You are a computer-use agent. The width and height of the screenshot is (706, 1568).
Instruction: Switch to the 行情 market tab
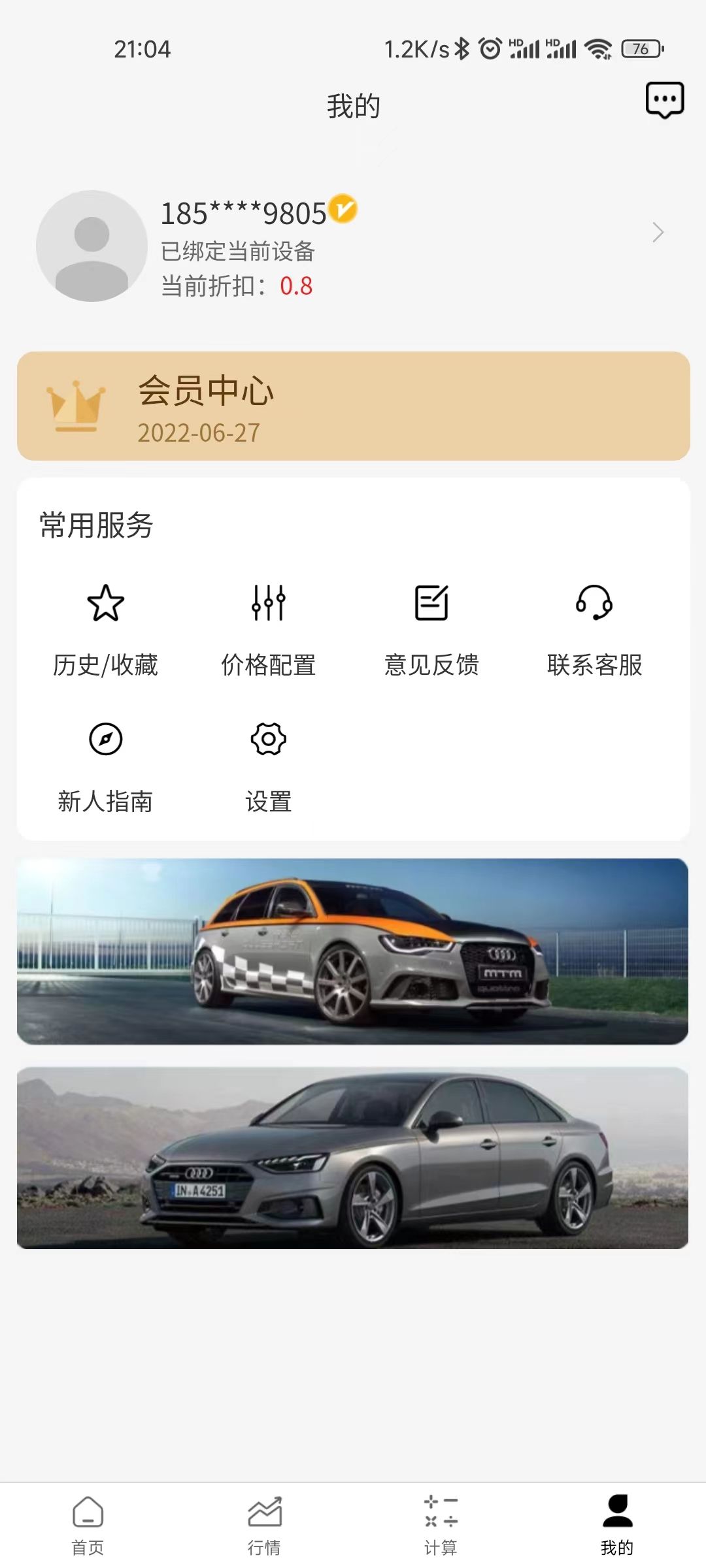265,1516
